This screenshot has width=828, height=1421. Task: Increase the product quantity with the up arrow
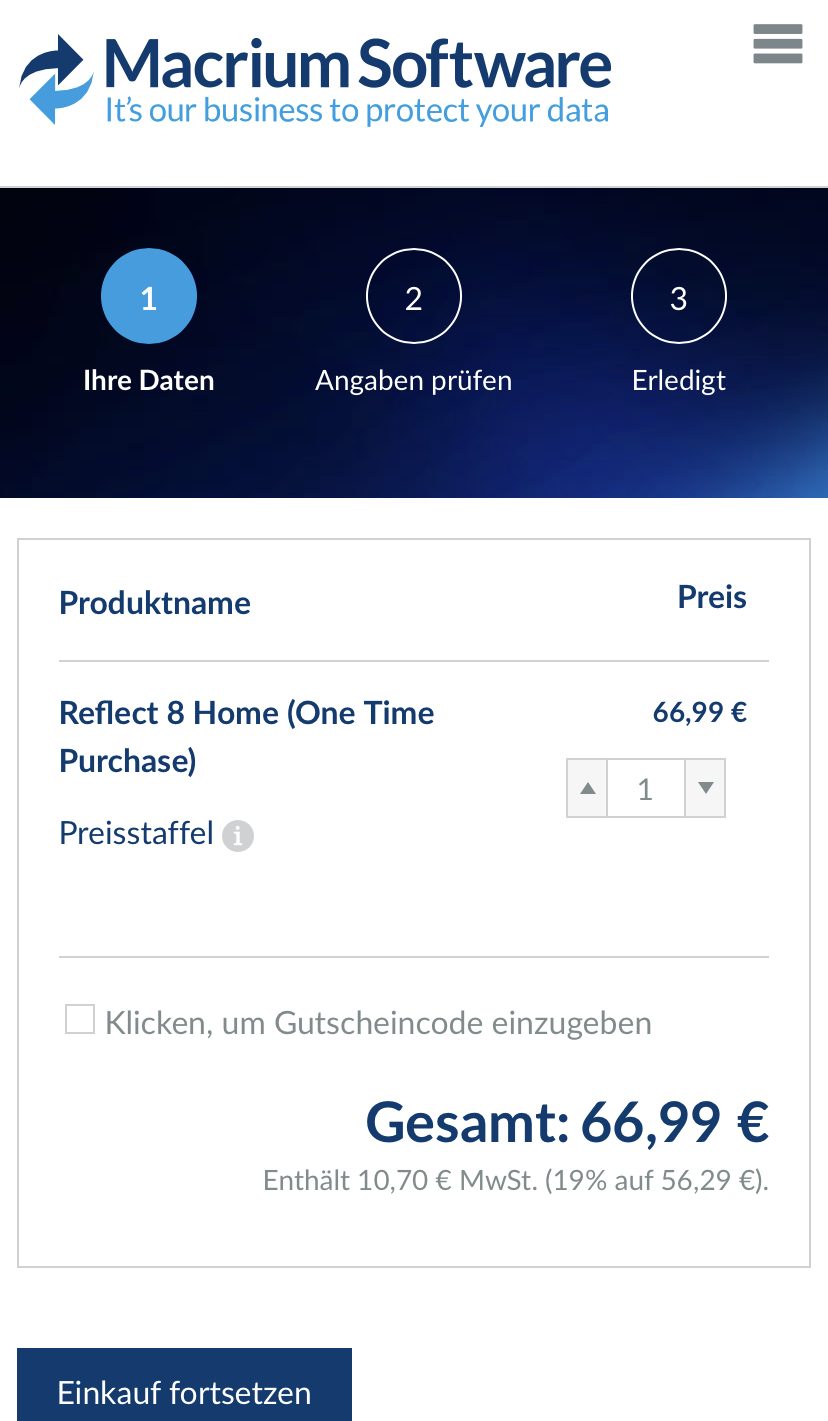588,789
